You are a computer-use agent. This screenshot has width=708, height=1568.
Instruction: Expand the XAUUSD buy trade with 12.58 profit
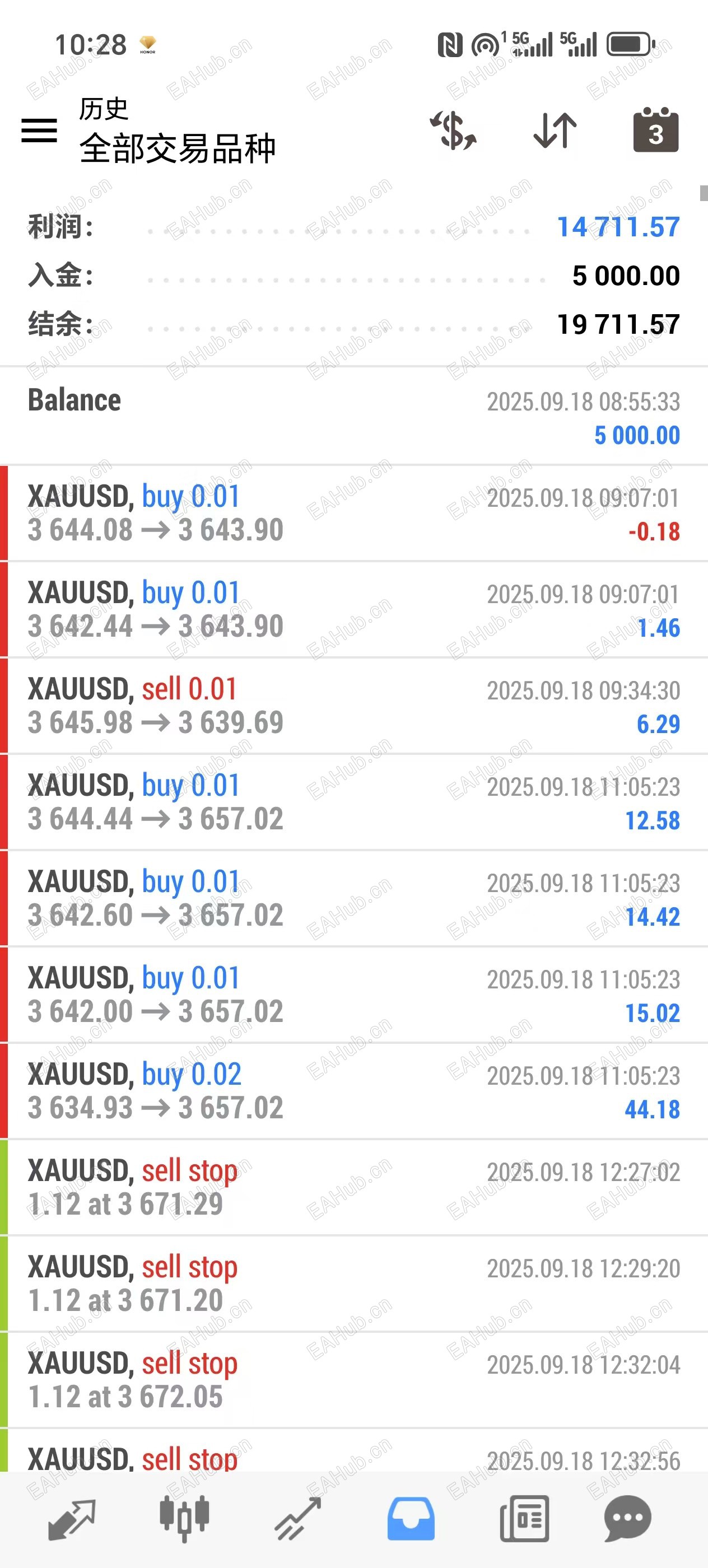tap(353, 802)
